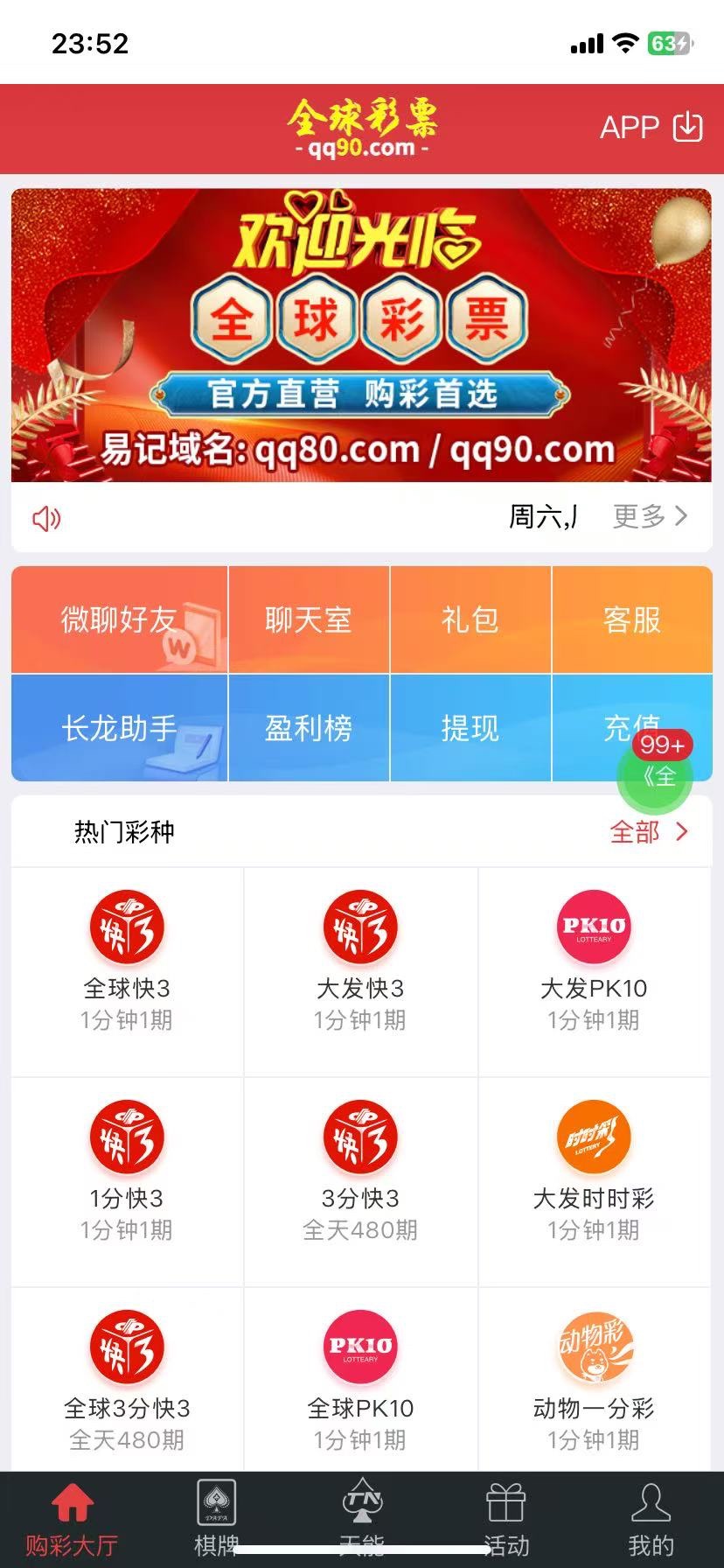Download the APP from the header
724x1568 pixels.
(651, 128)
